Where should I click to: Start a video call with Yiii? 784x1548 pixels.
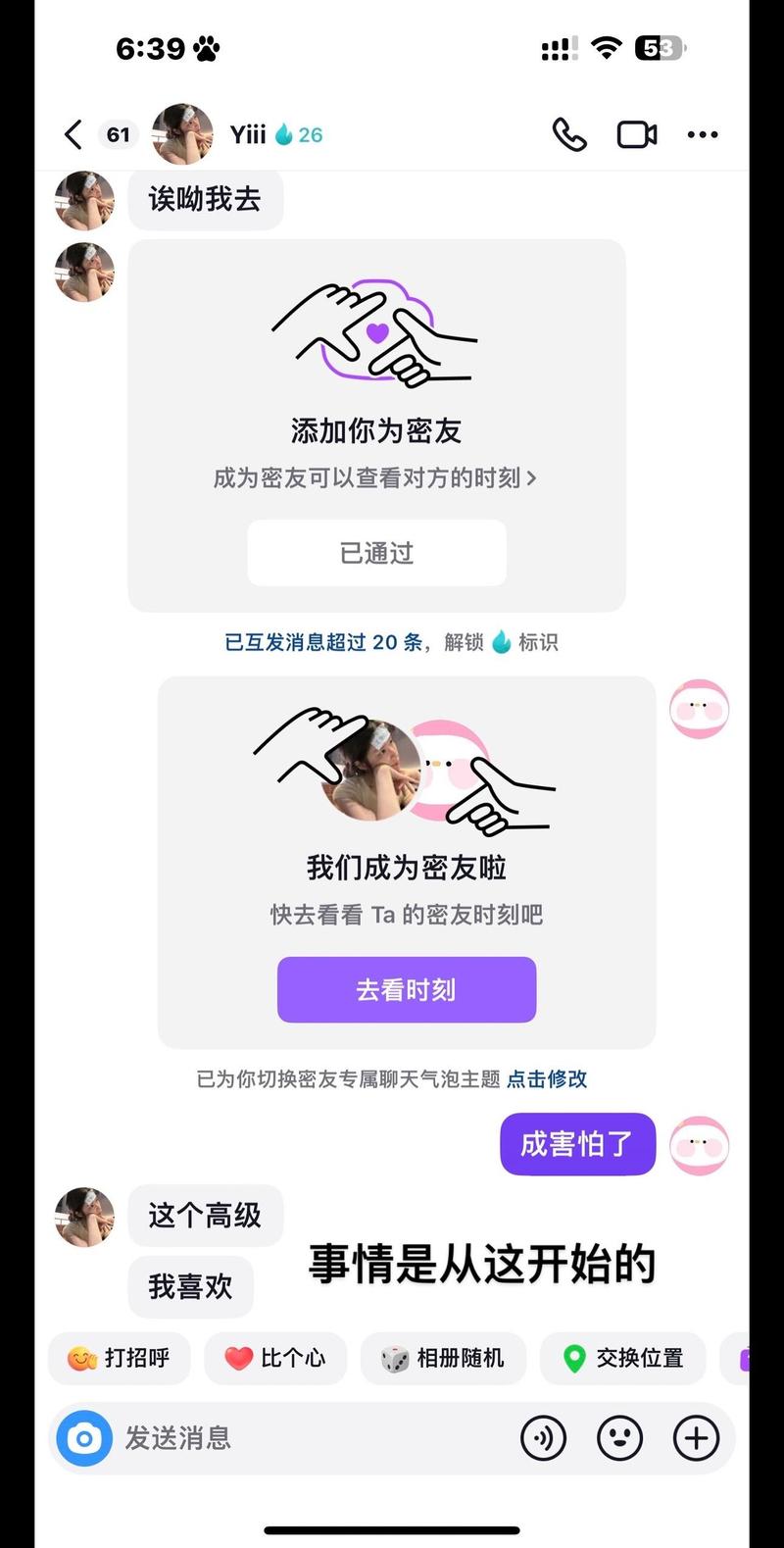(636, 133)
